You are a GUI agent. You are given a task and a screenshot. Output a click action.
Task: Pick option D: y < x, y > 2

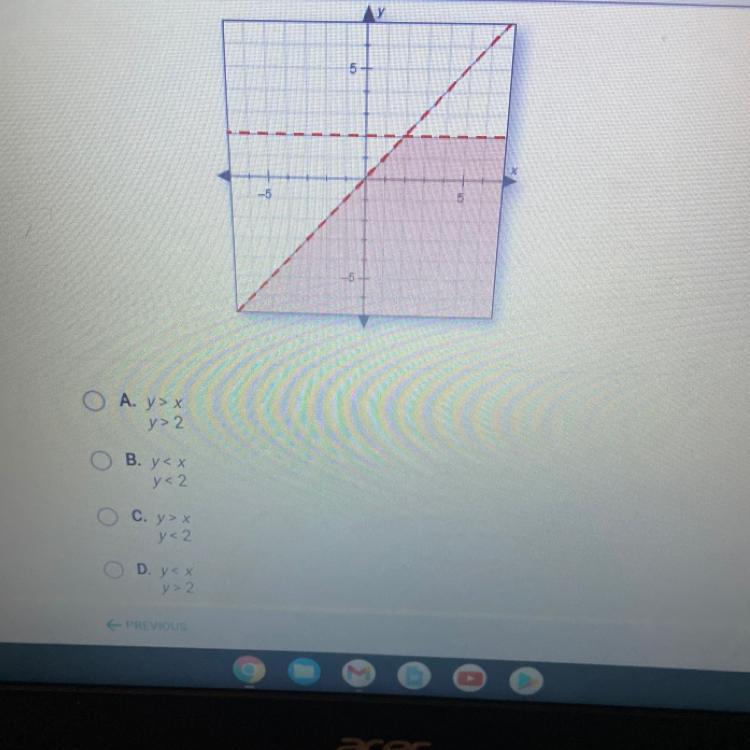(114, 569)
